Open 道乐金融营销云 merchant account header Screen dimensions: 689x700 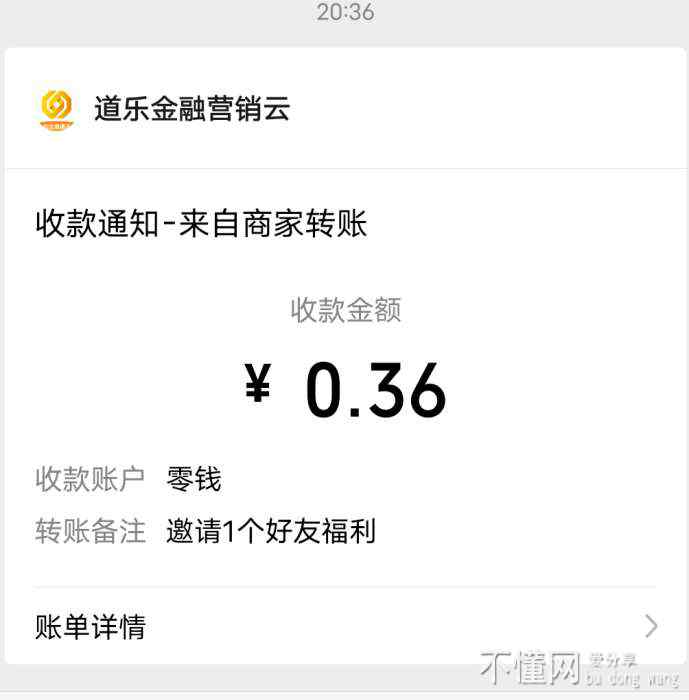click(190, 109)
